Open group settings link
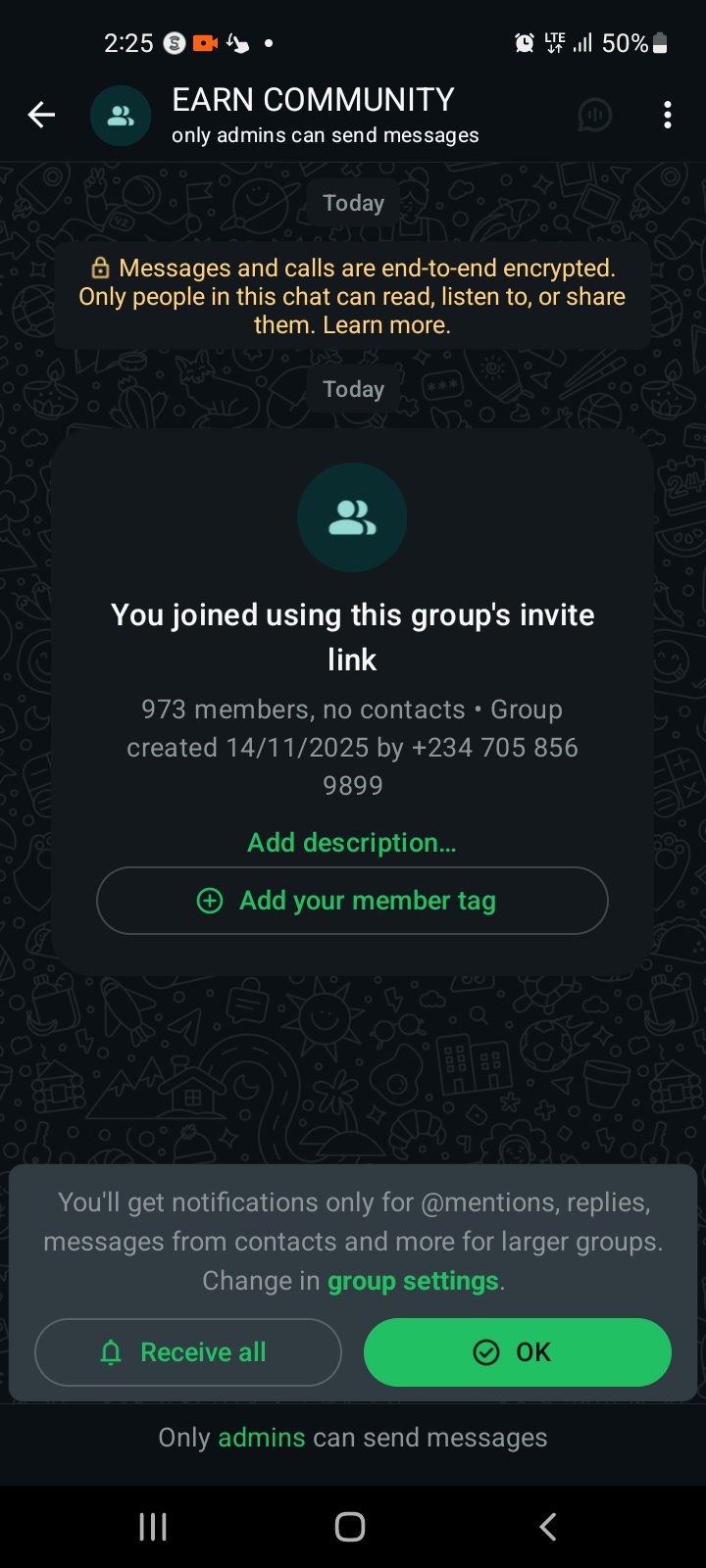 [x=413, y=1281]
